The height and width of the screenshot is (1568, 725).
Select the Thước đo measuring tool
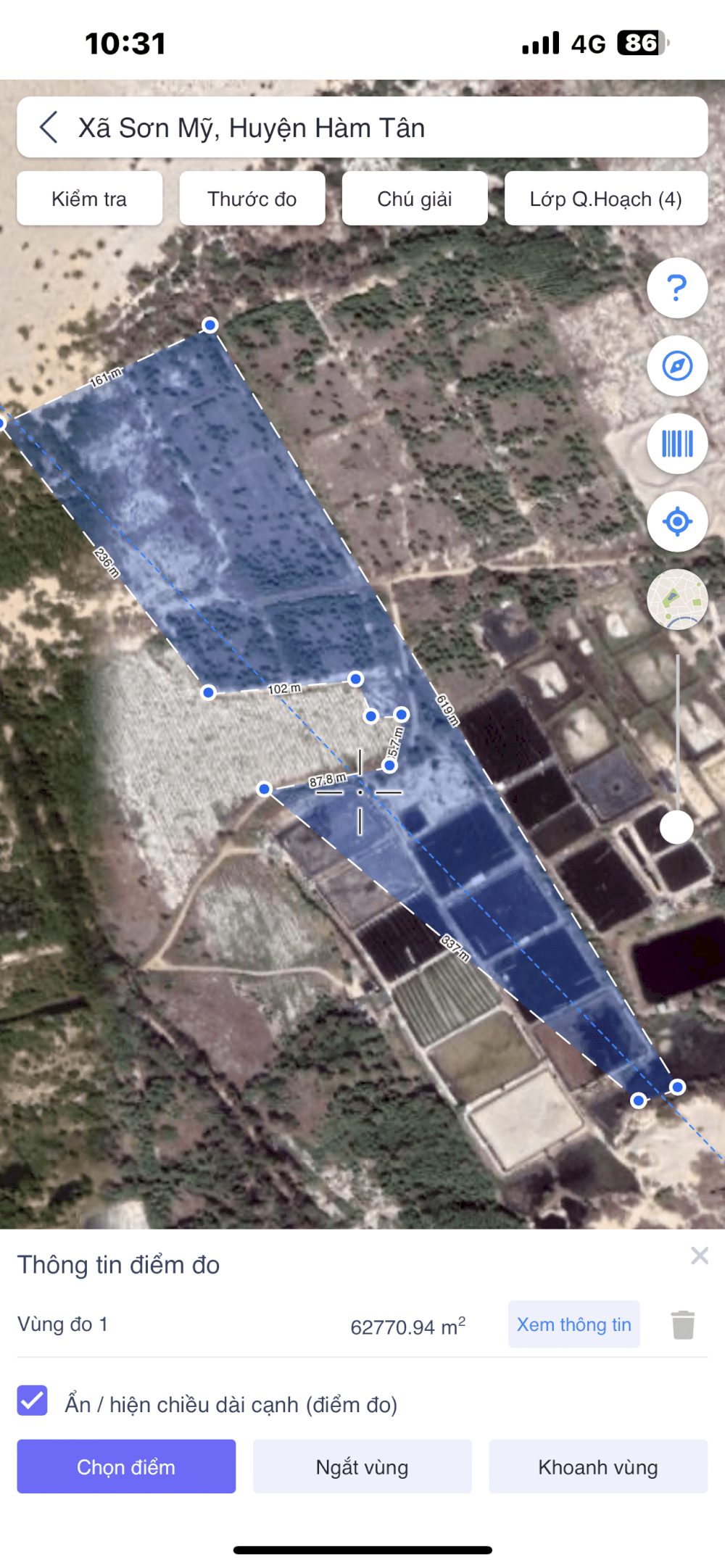coord(252,199)
